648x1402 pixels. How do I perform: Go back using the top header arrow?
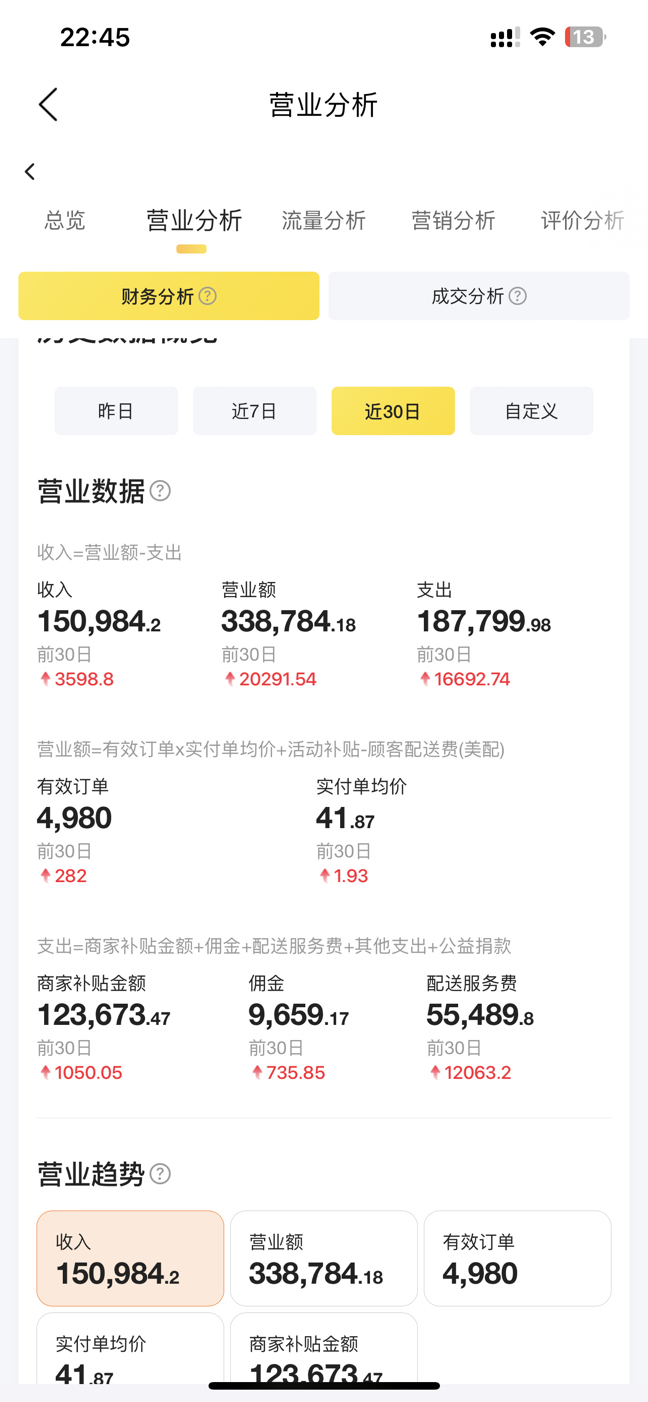coord(48,105)
